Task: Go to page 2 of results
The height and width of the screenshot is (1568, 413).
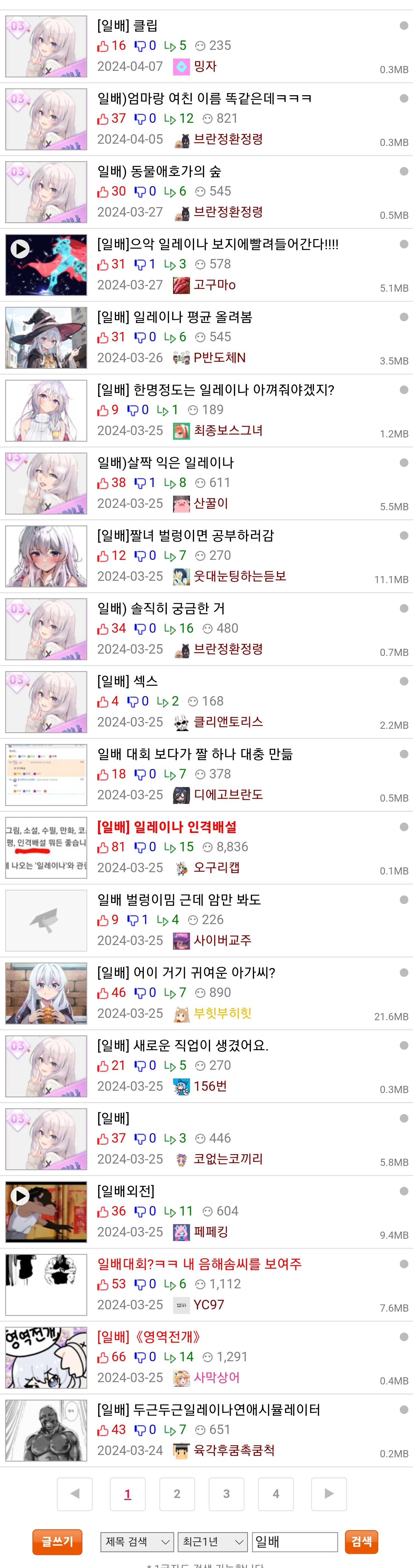Action: click(177, 1494)
